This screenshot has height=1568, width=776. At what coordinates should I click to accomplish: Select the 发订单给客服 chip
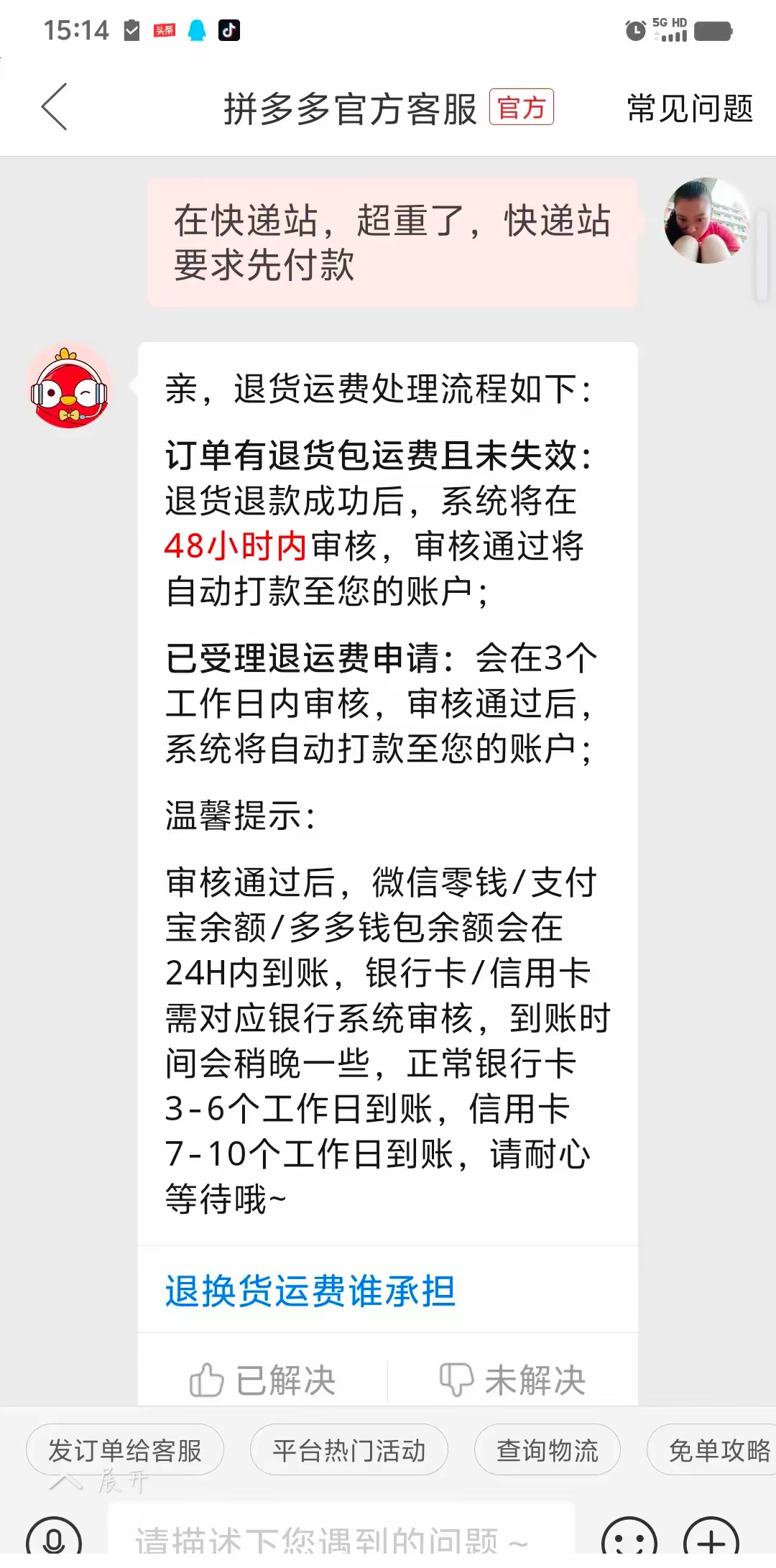[x=125, y=1450]
